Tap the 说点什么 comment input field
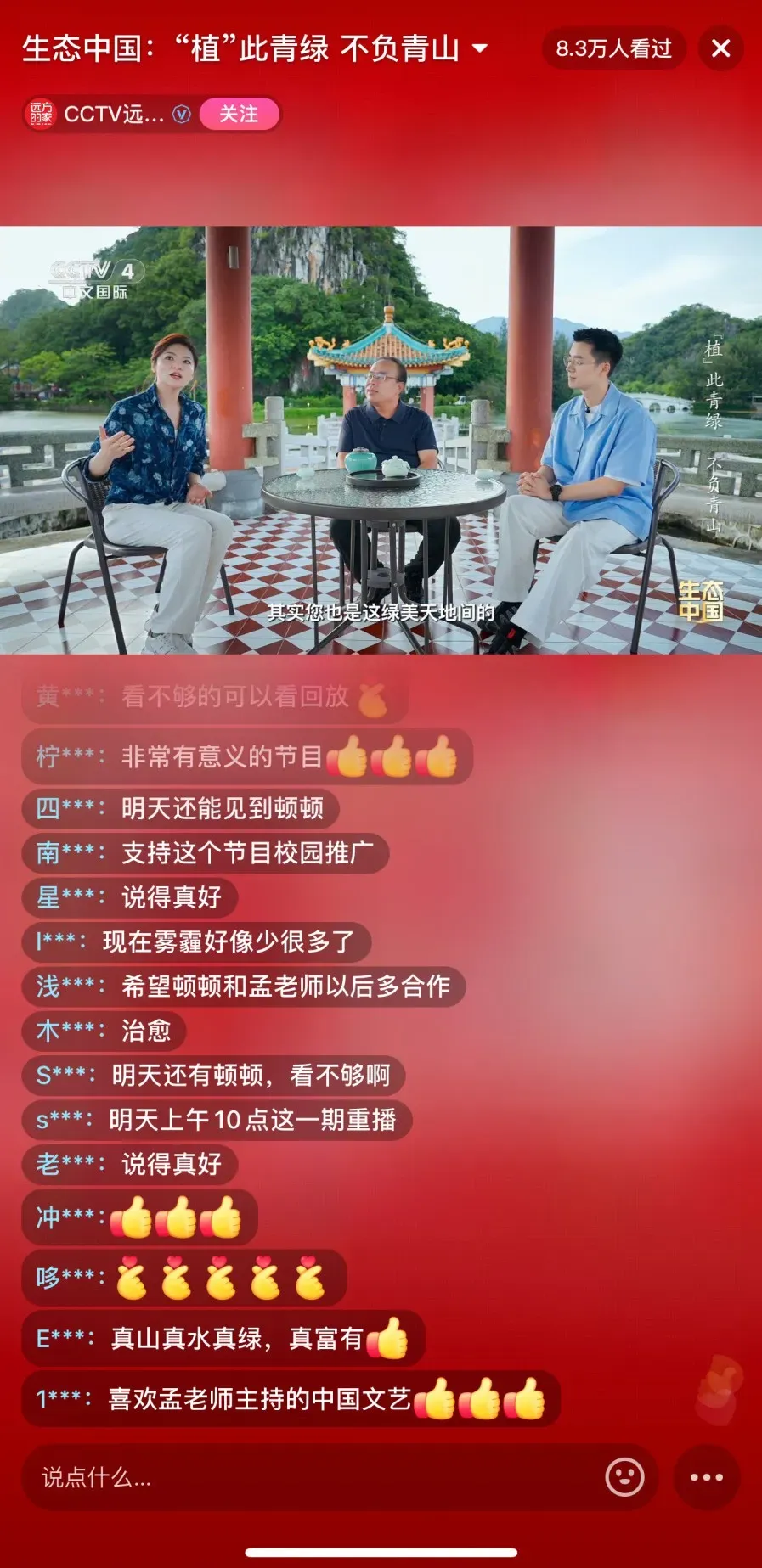Screen dimensions: 762x1568 click(306, 1478)
